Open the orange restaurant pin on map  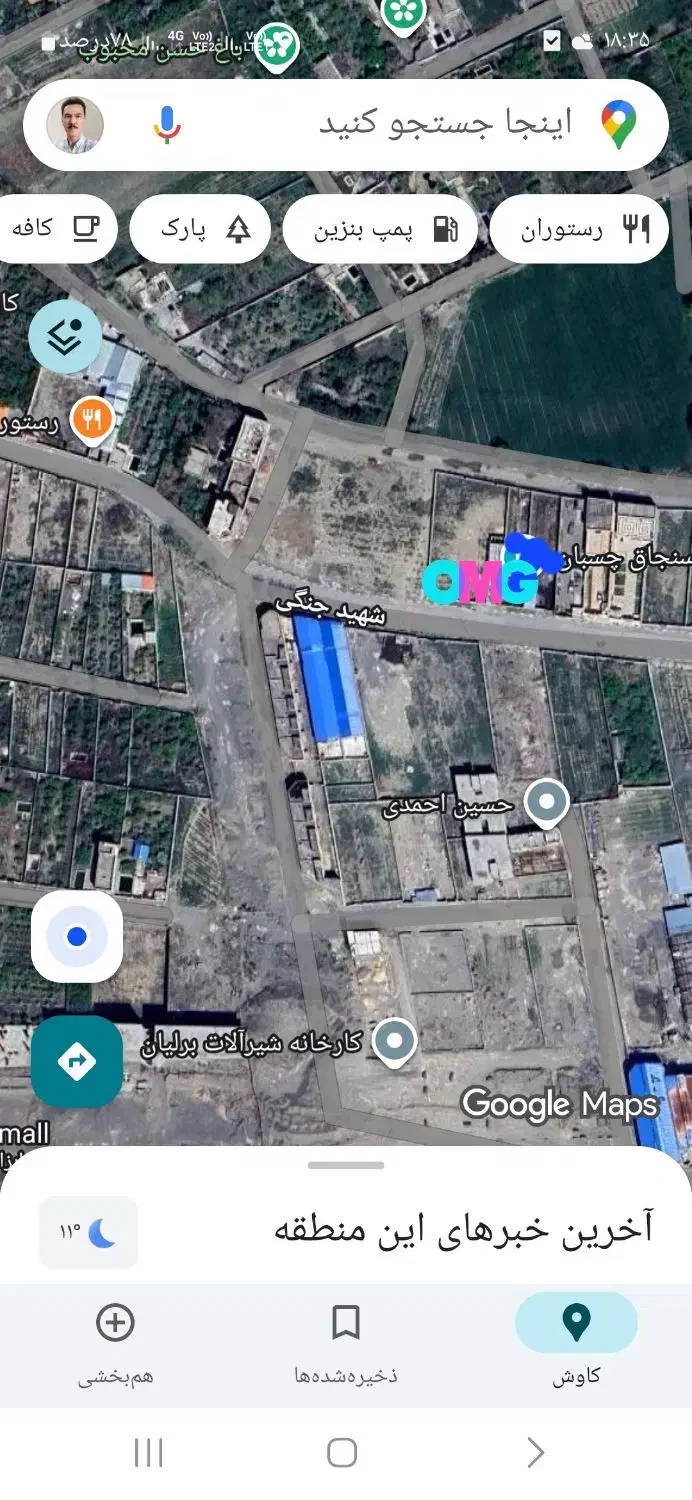(92, 421)
